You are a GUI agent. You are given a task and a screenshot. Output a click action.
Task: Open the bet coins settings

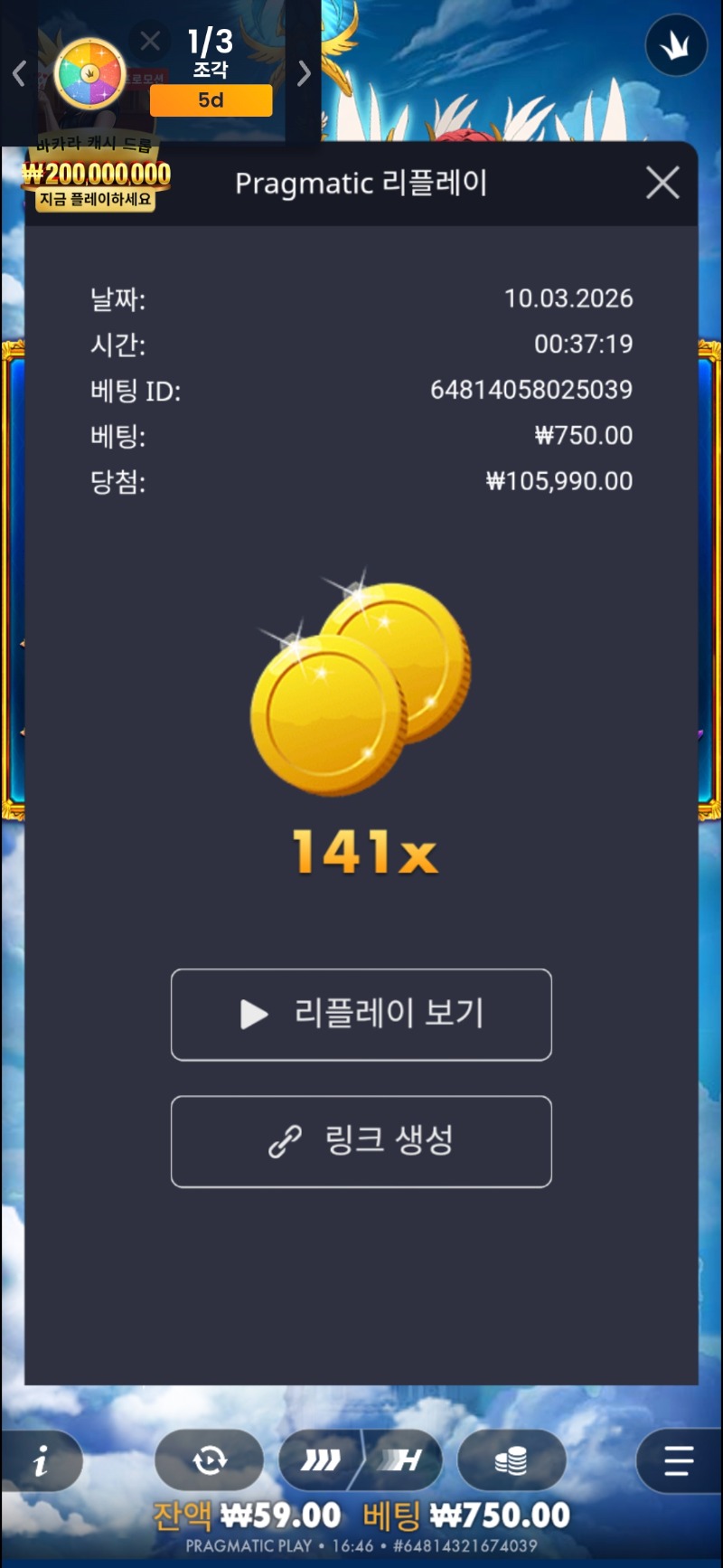[512, 1460]
